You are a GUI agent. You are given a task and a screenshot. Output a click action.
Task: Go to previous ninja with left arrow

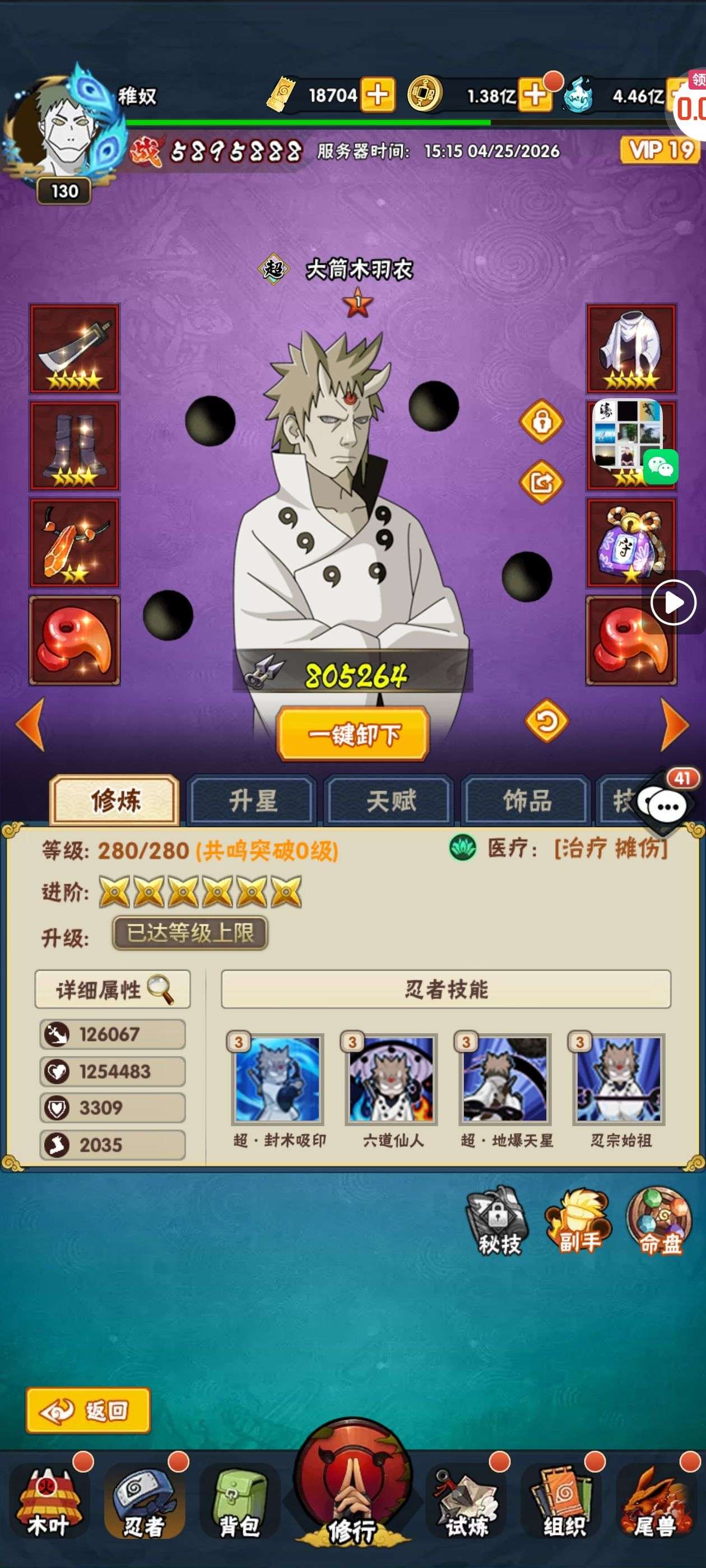tap(30, 724)
